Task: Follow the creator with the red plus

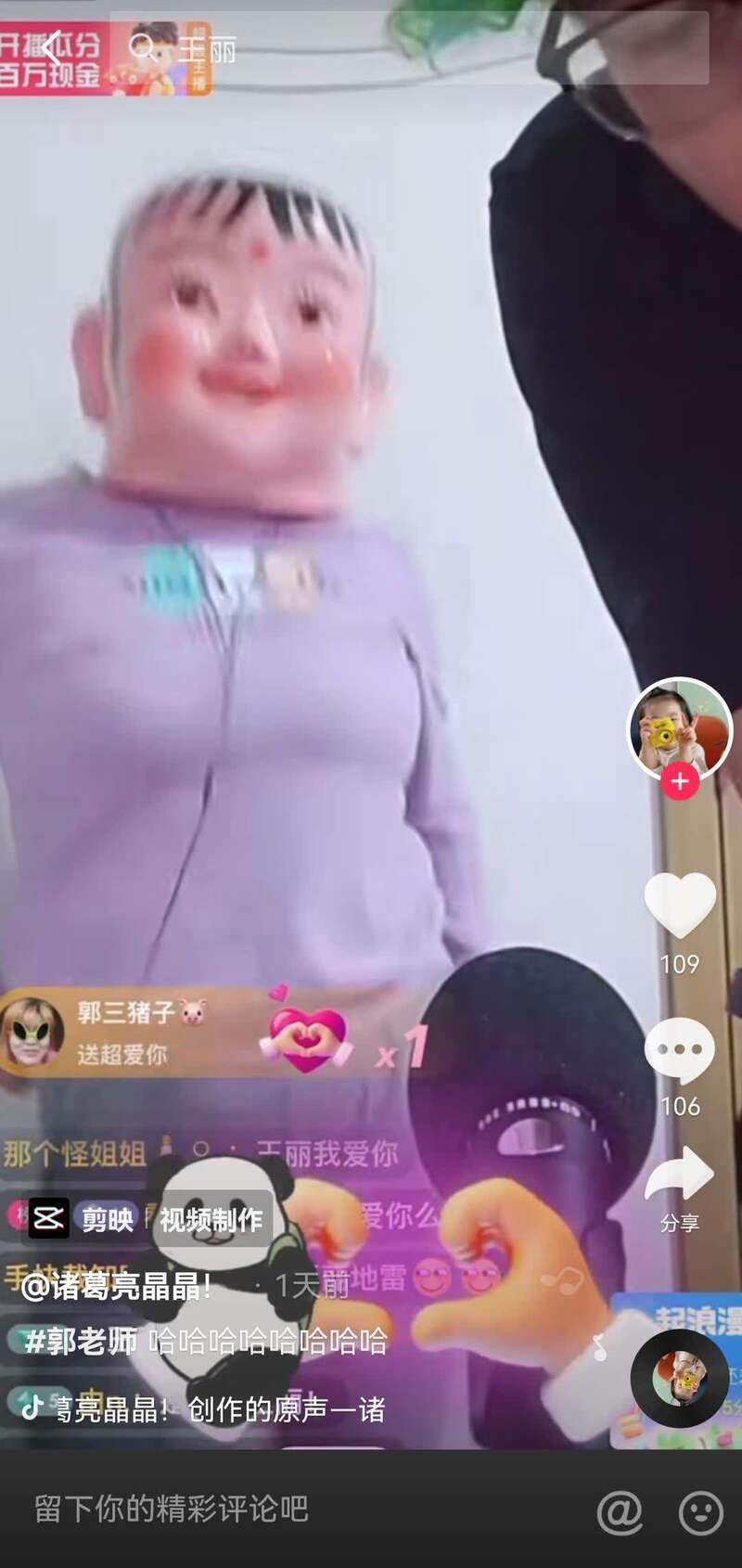Action: (680, 781)
